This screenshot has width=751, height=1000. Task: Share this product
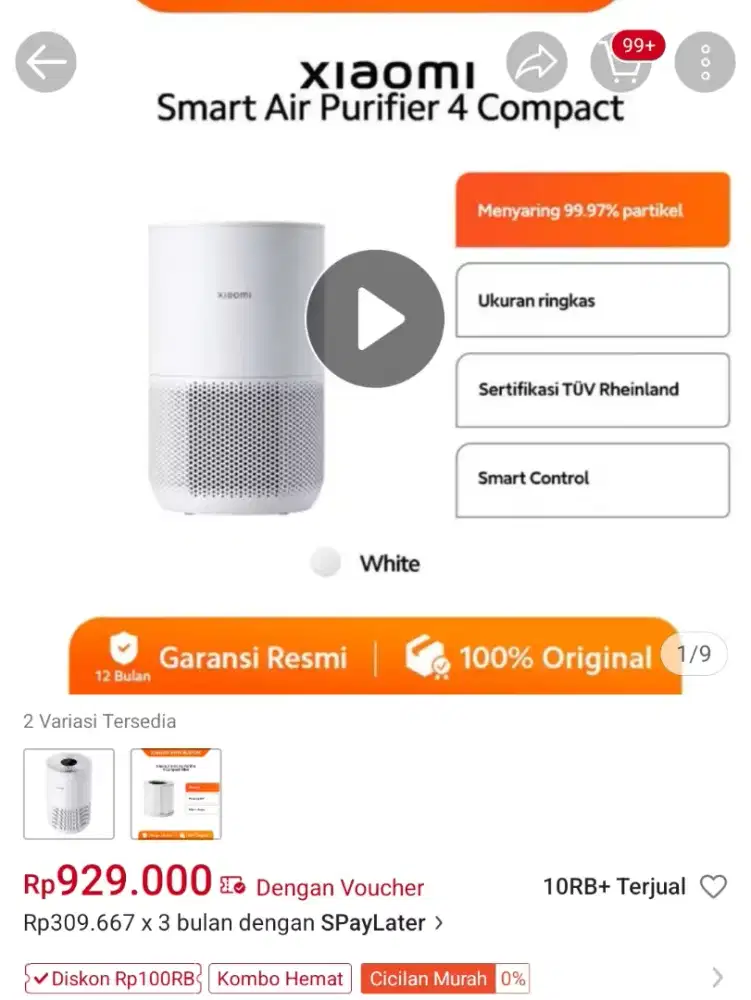[537, 63]
